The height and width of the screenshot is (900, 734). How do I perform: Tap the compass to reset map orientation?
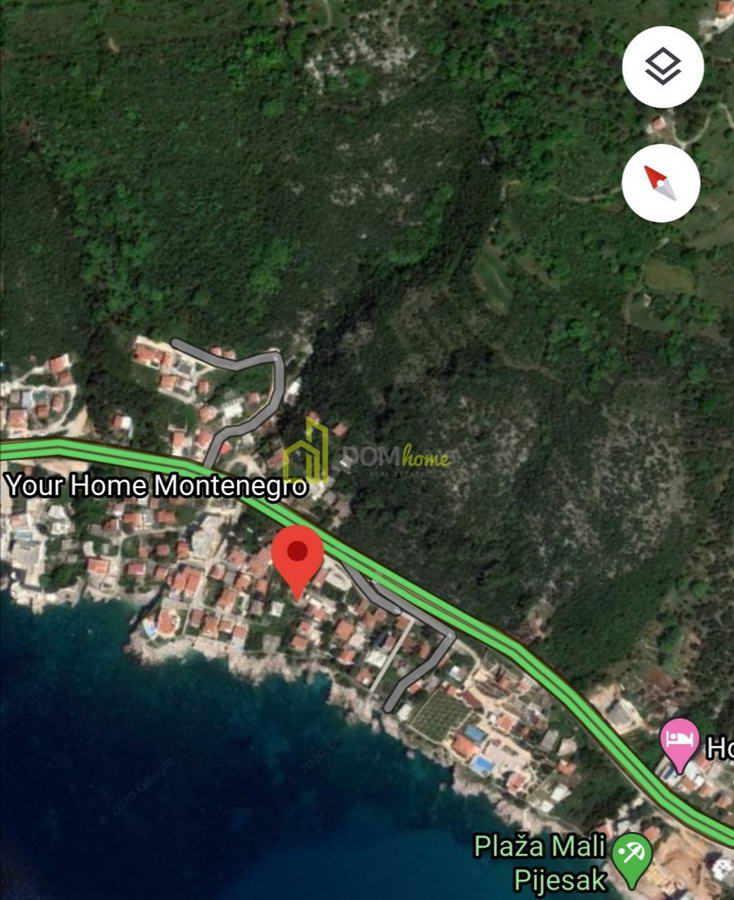(661, 183)
